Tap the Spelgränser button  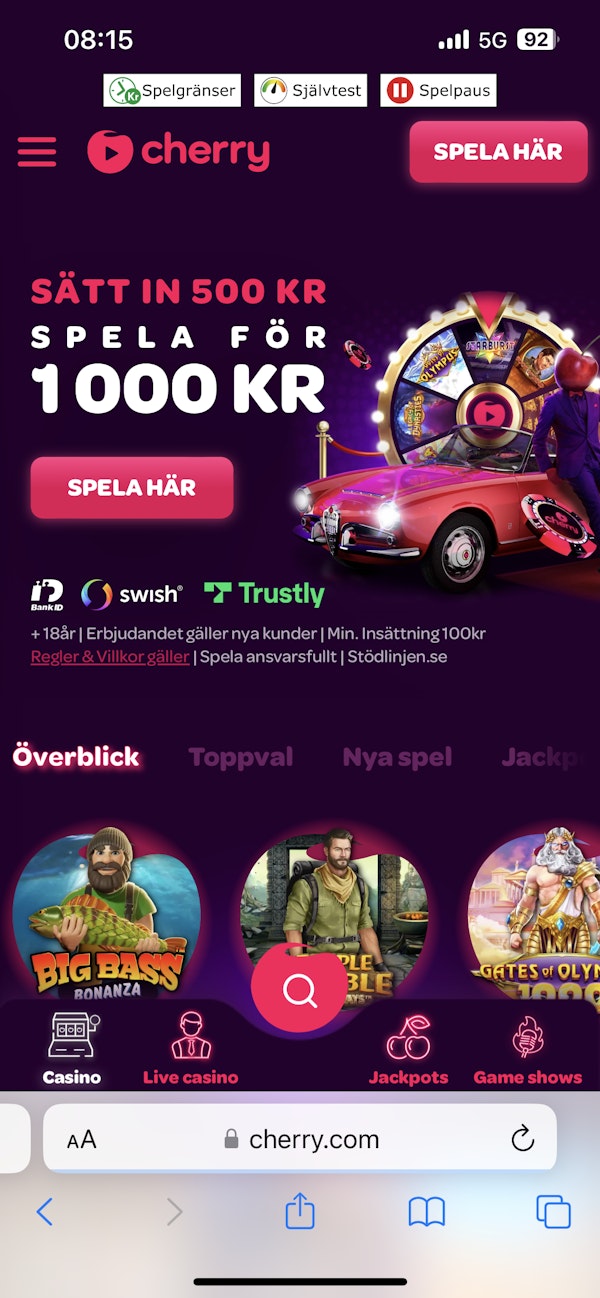tap(174, 91)
